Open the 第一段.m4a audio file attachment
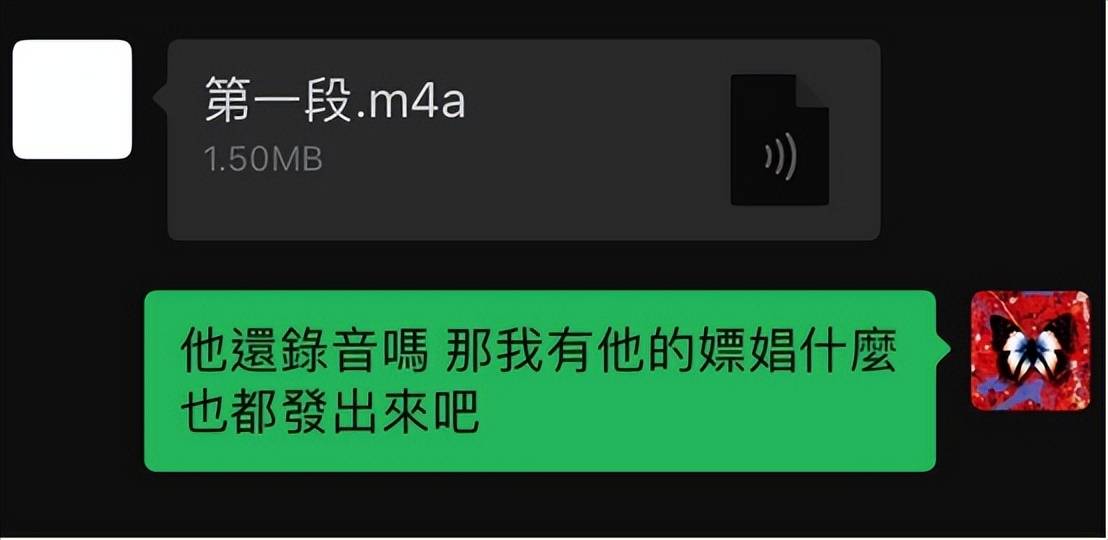This screenshot has height=540, width=1108. tap(523, 140)
